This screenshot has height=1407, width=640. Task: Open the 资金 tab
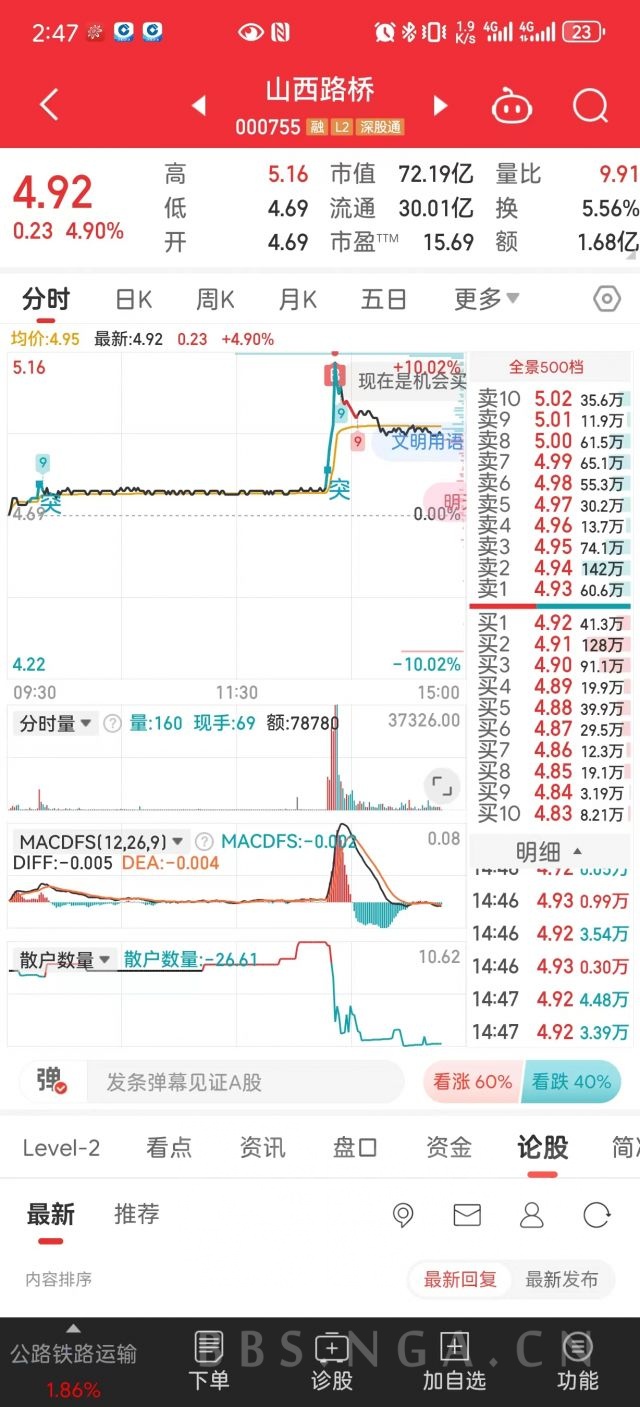tap(448, 1148)
